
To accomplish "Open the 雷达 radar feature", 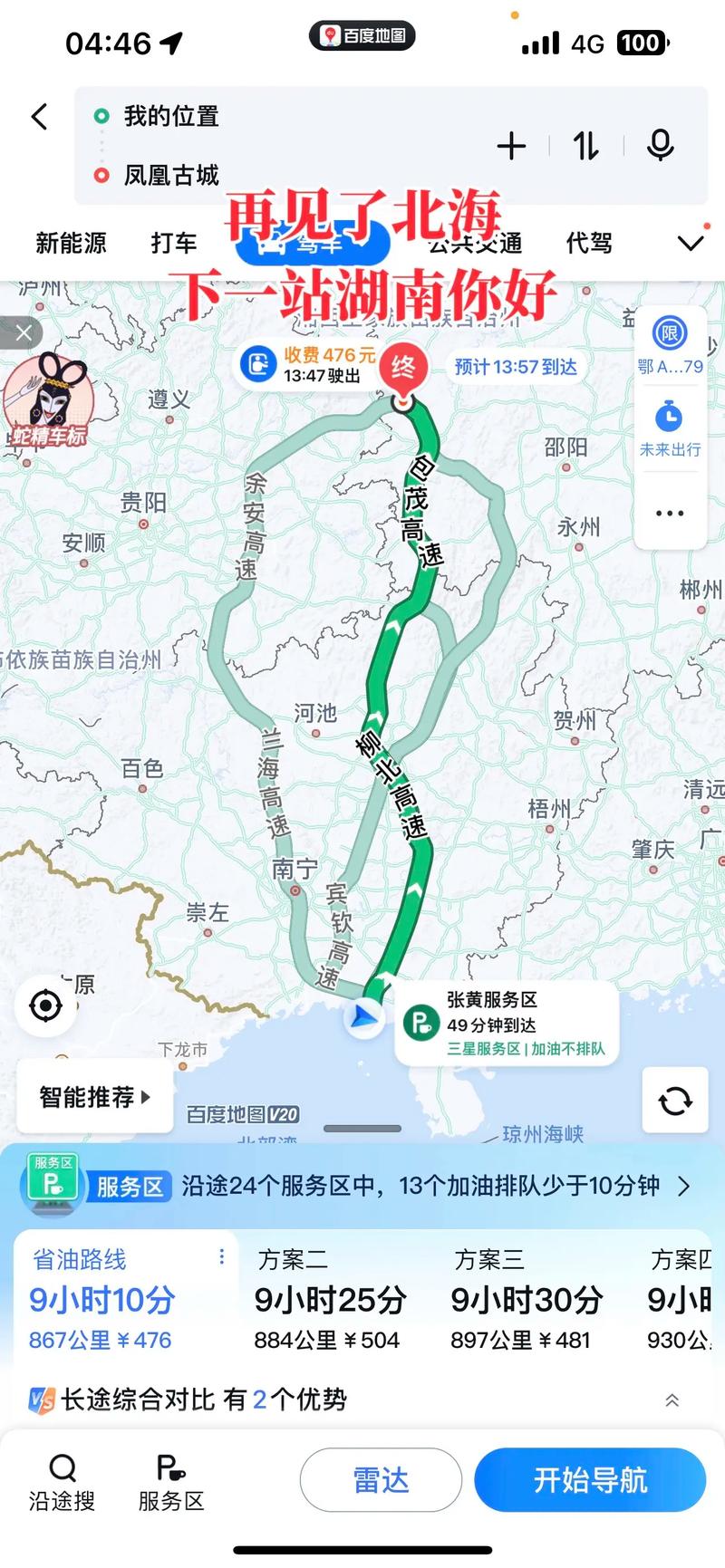I will click(382, 1480).
